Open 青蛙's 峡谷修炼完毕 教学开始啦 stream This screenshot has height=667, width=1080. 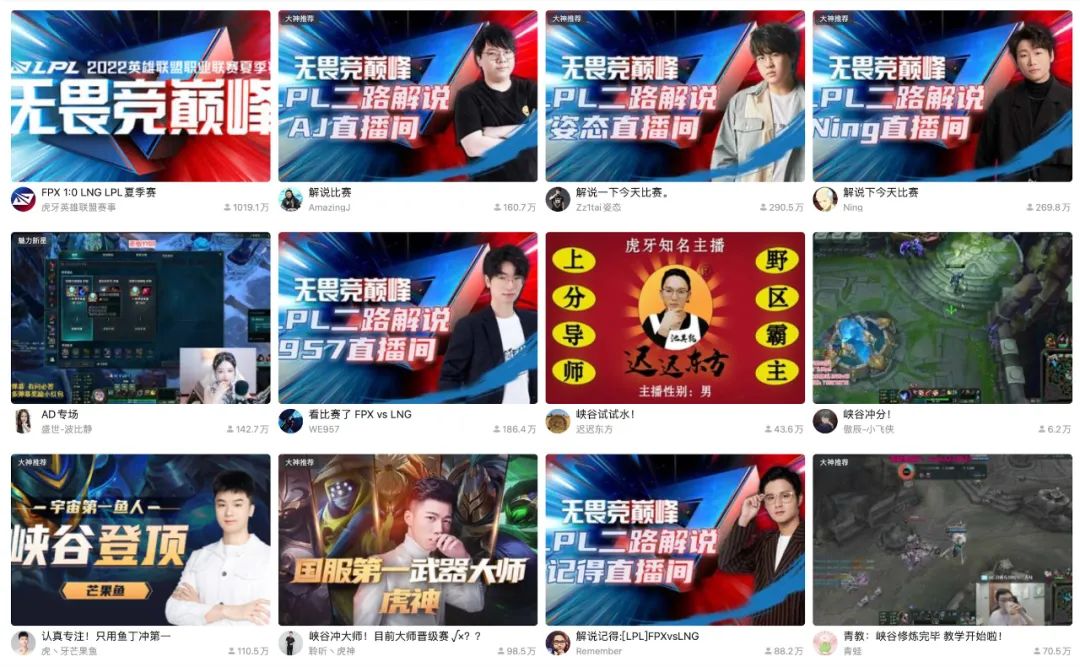(x=942, y=540)
